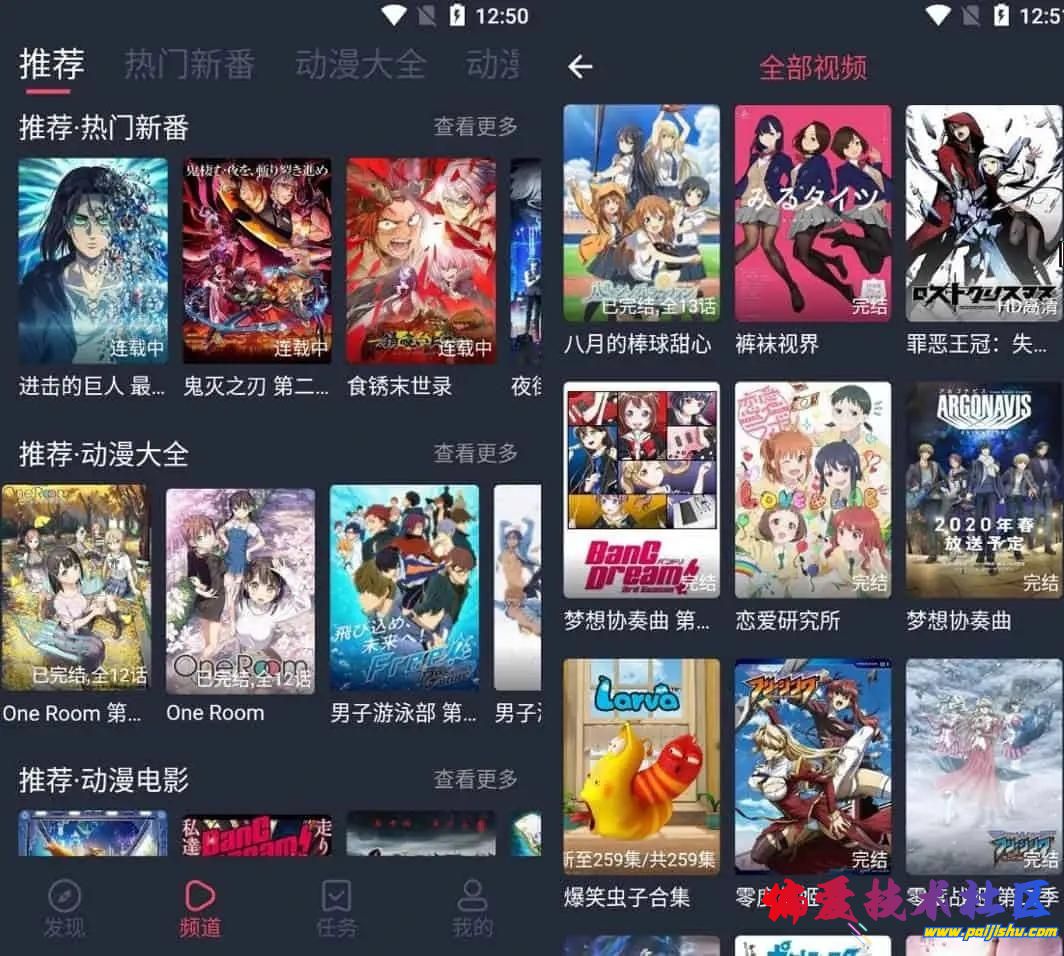This screenshot has width=1064, height=956.
Task: Open the 进击的巨人 anime card
Action: [93, 261]
